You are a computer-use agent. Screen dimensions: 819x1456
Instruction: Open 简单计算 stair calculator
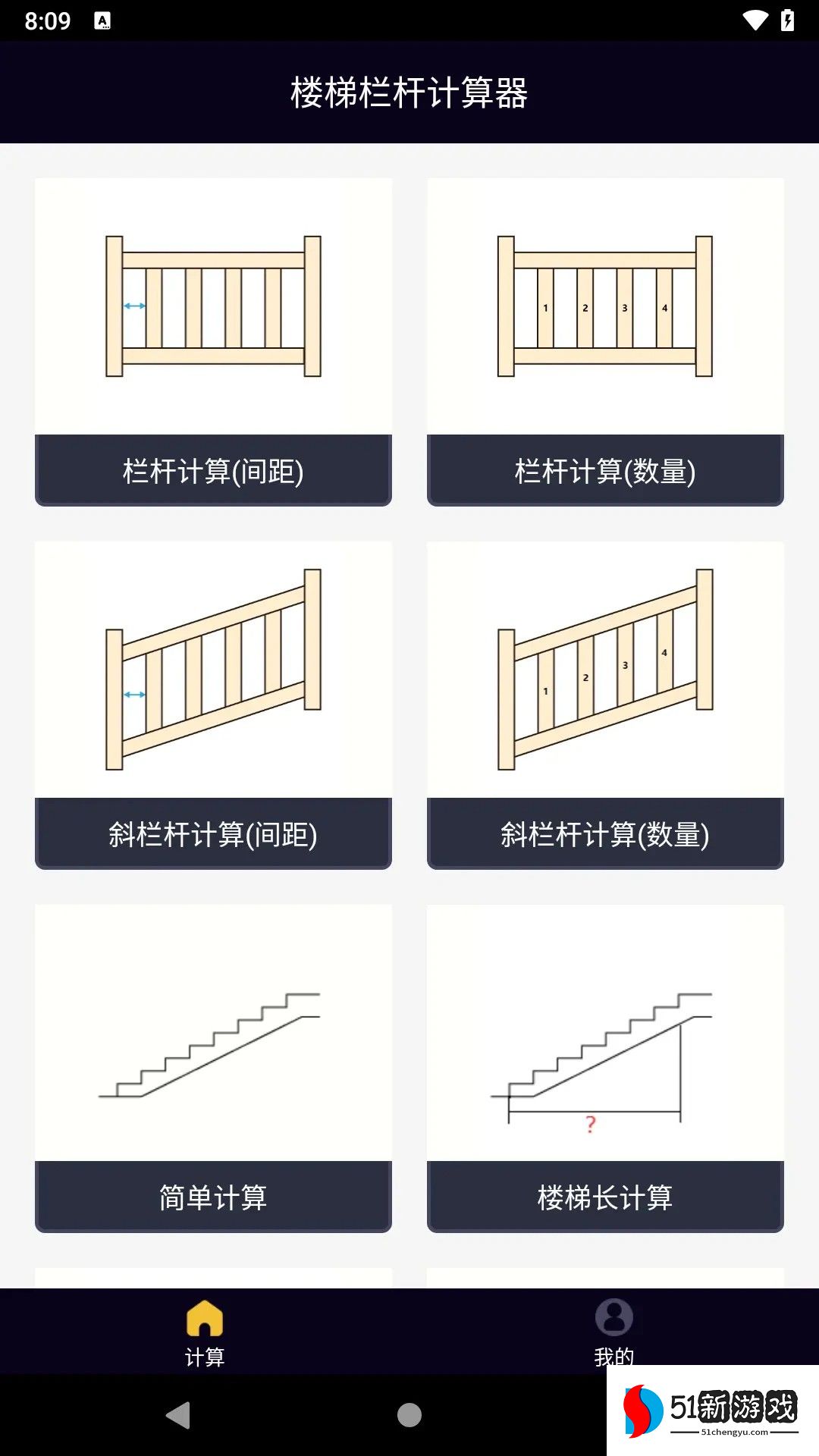pyautogui.click(x=213, y=1068)
